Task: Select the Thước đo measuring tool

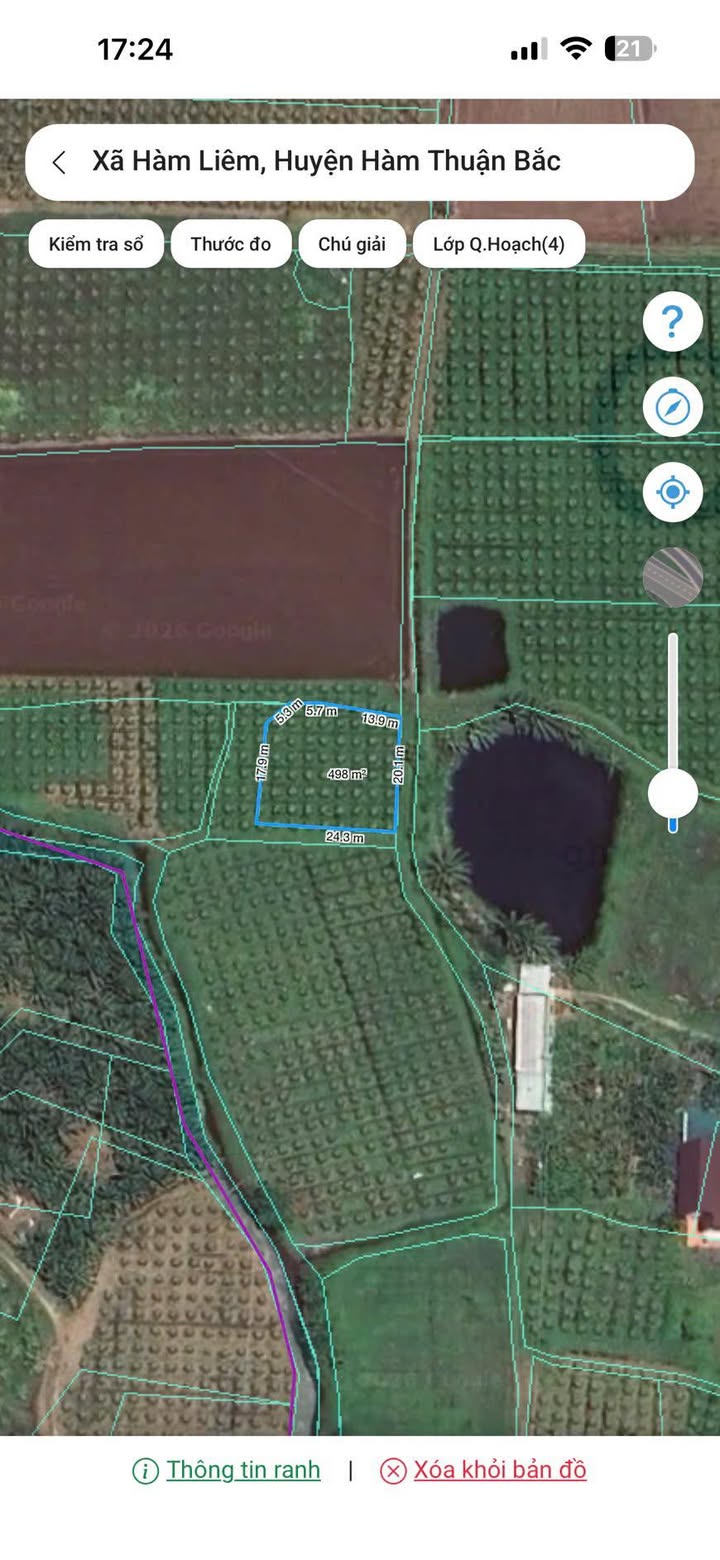Action: [231, 244]
